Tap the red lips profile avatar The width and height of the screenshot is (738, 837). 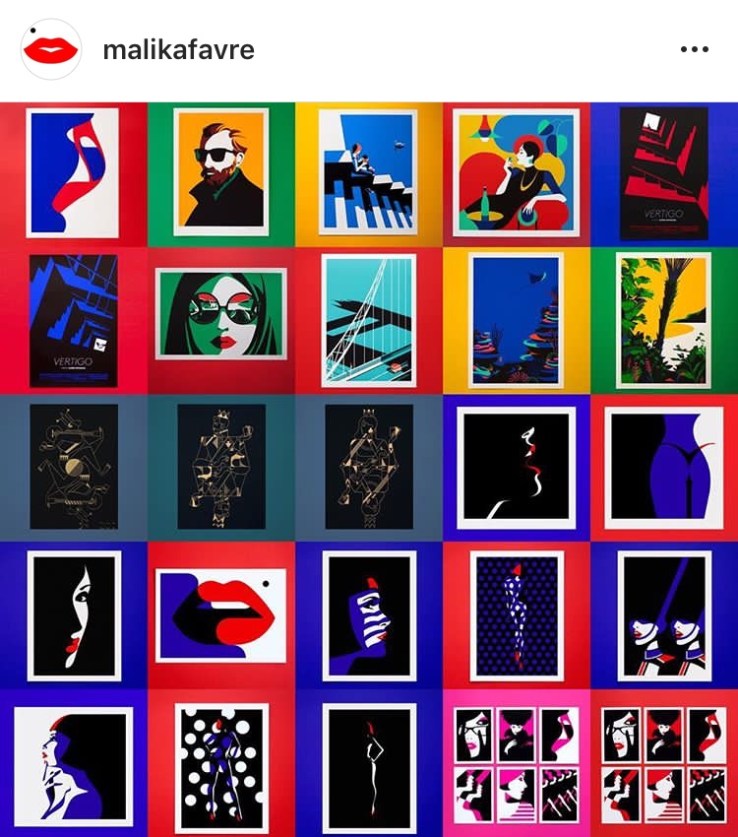(50, 49)
